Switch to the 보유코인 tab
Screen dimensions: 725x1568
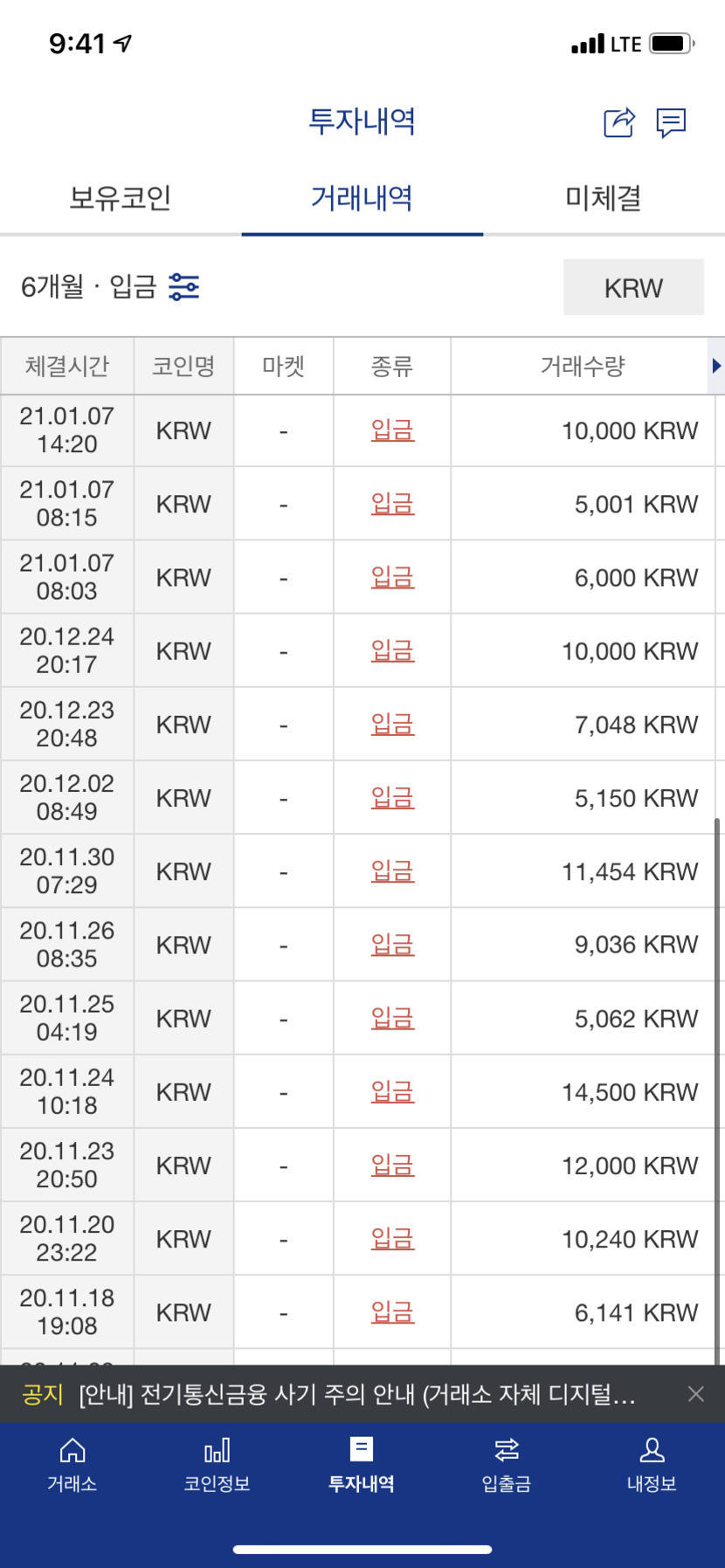(x=121, y=198)
